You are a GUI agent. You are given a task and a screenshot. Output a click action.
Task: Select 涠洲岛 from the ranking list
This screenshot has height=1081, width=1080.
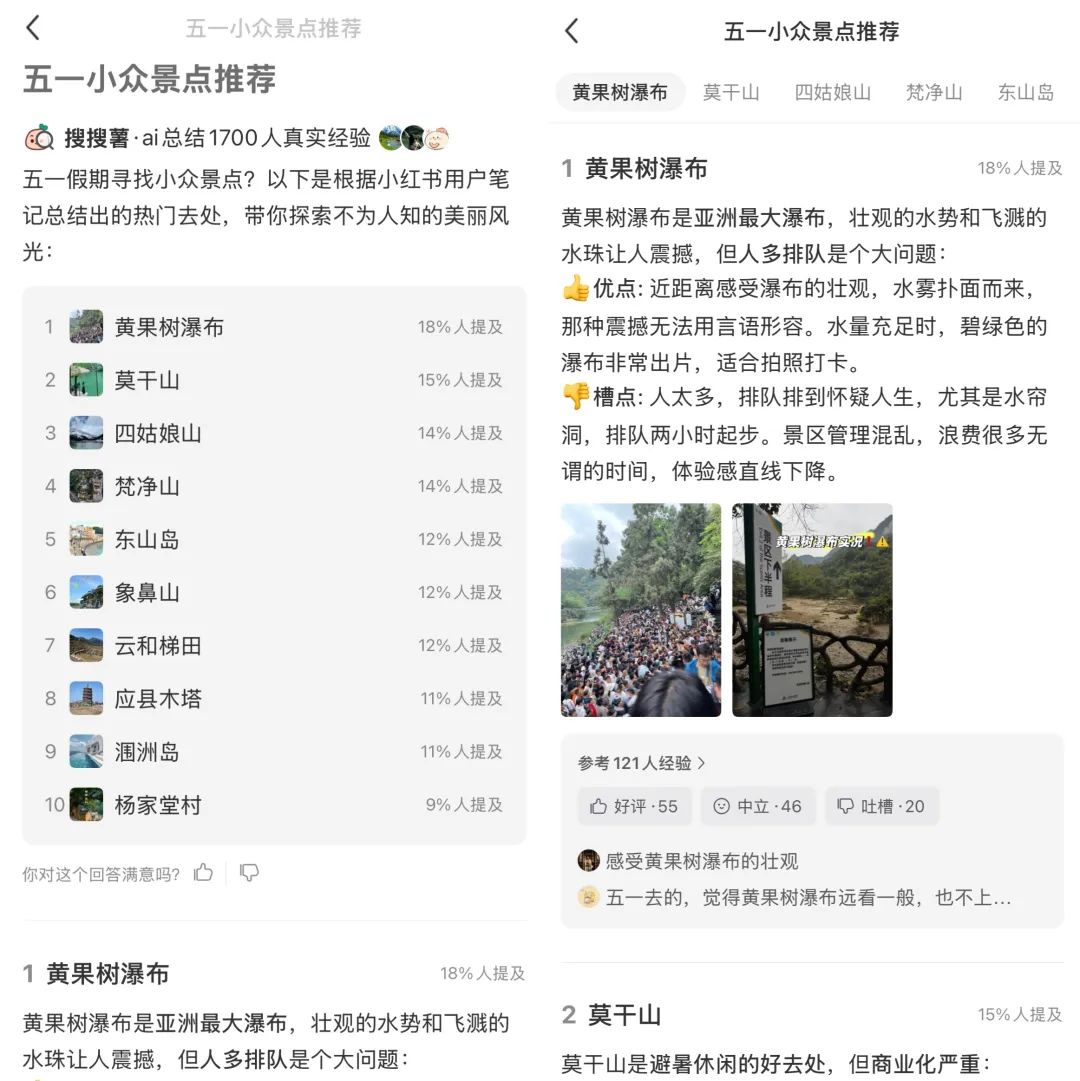pos(273,751)
